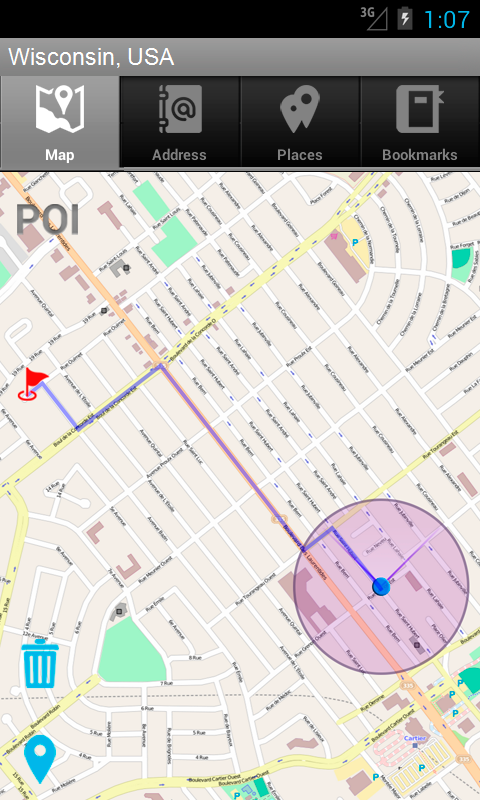Tap the blue current location dot

click(x=381, y=586)
